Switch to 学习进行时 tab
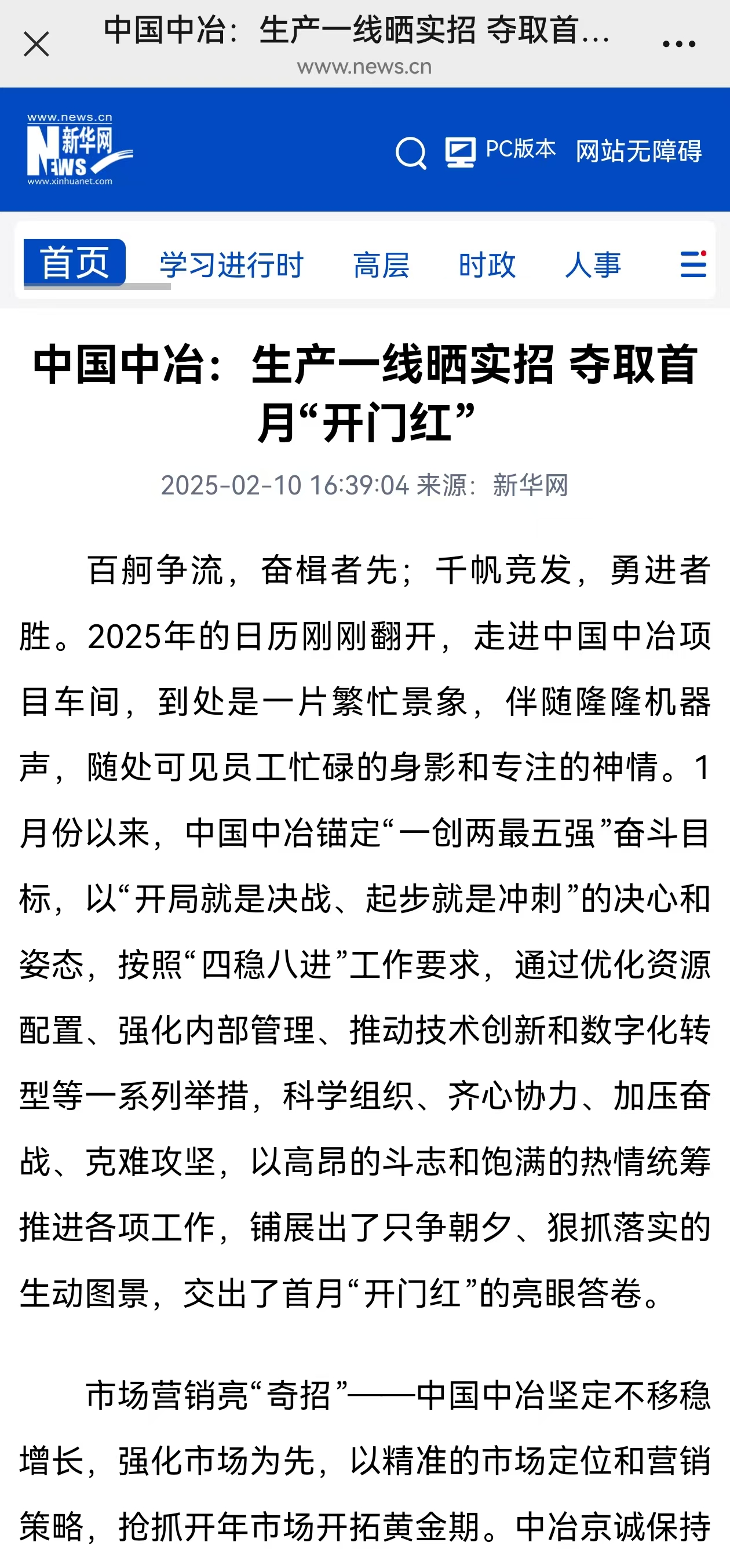The height and width of the screenshot is (1568, 730). tap(231, 265)
